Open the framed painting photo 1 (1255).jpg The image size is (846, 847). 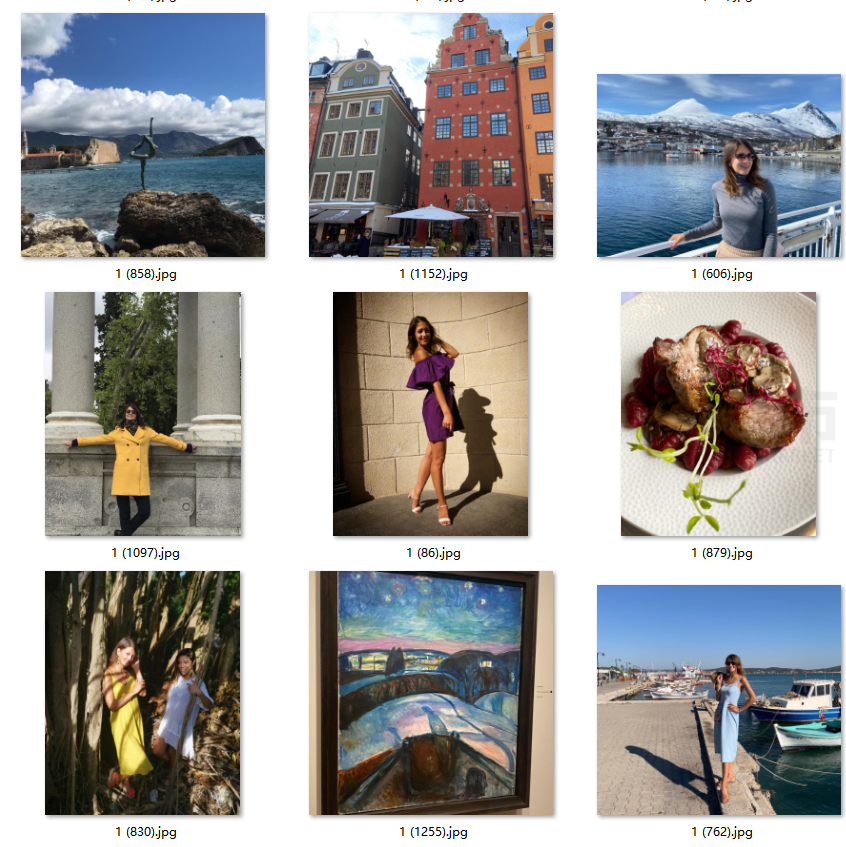(431, 693)
